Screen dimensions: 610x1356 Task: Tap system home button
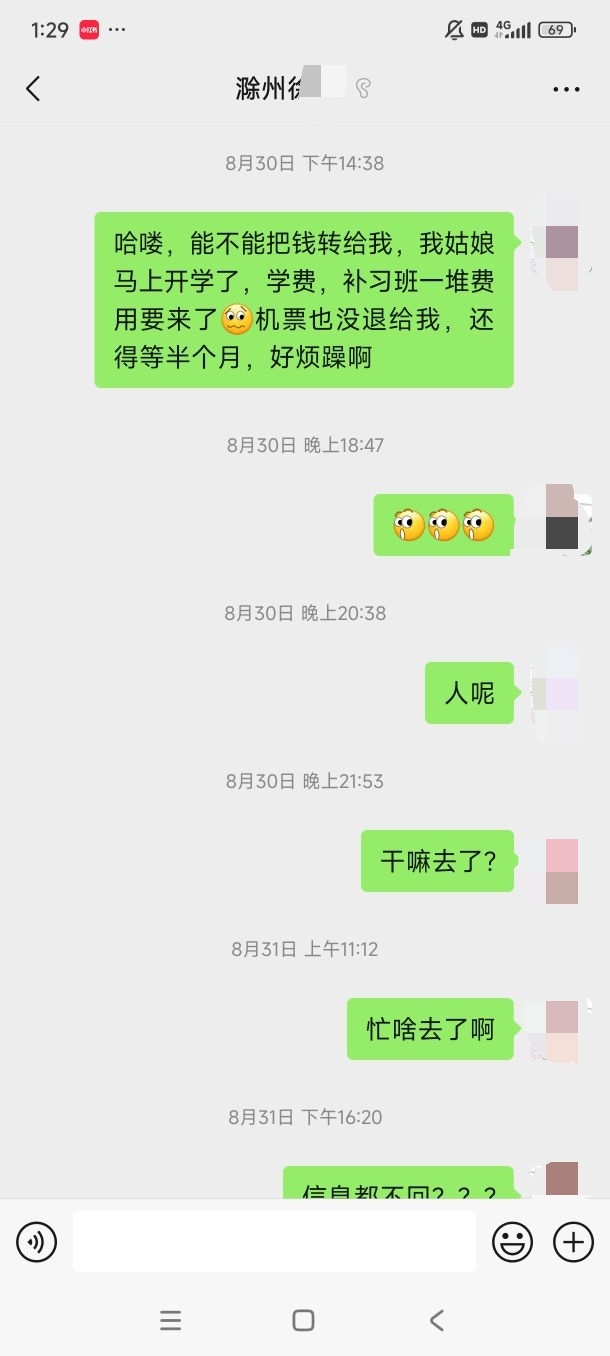coord(304,1320)
